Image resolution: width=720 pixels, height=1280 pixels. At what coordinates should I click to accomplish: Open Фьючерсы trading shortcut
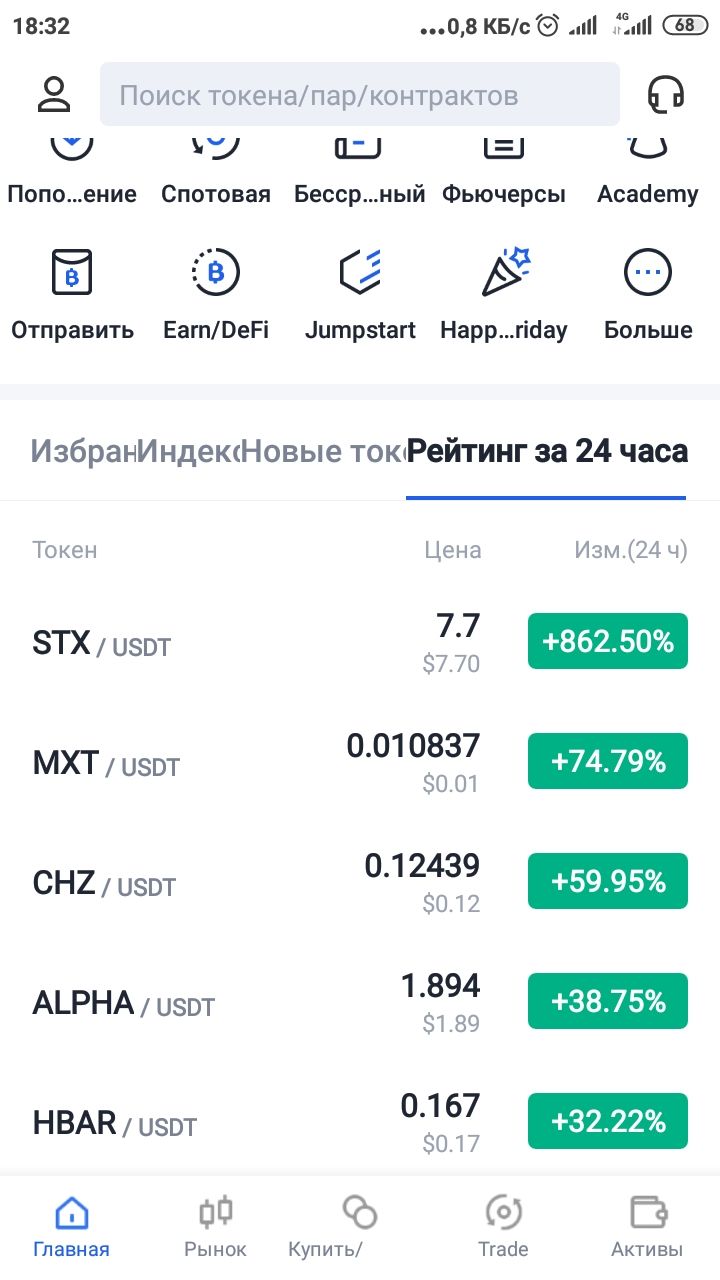[504, 170]
